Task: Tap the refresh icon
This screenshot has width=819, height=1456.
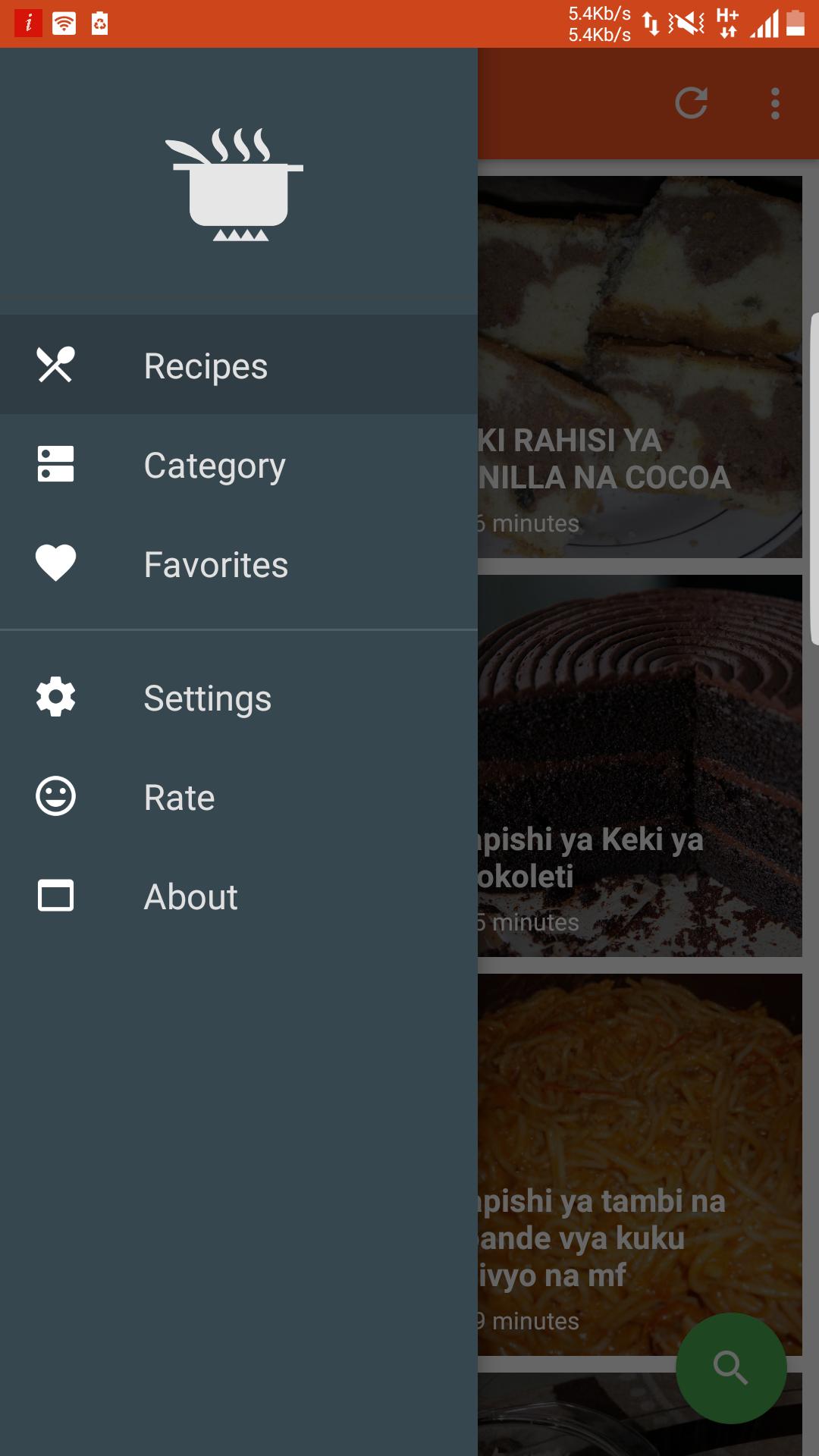Action: tap(691, 104)
